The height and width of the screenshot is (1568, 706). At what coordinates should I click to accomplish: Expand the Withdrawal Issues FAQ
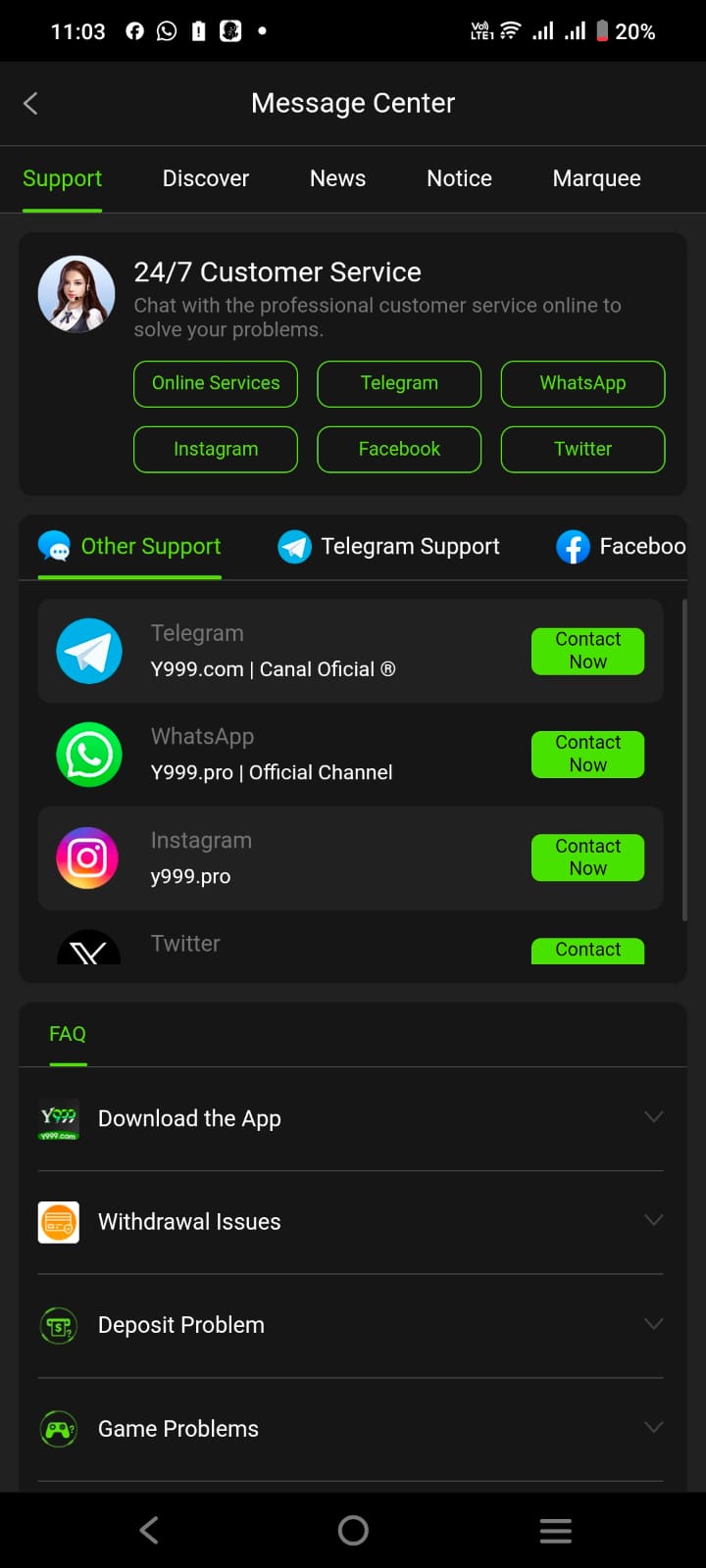[x=351, y=1222]
